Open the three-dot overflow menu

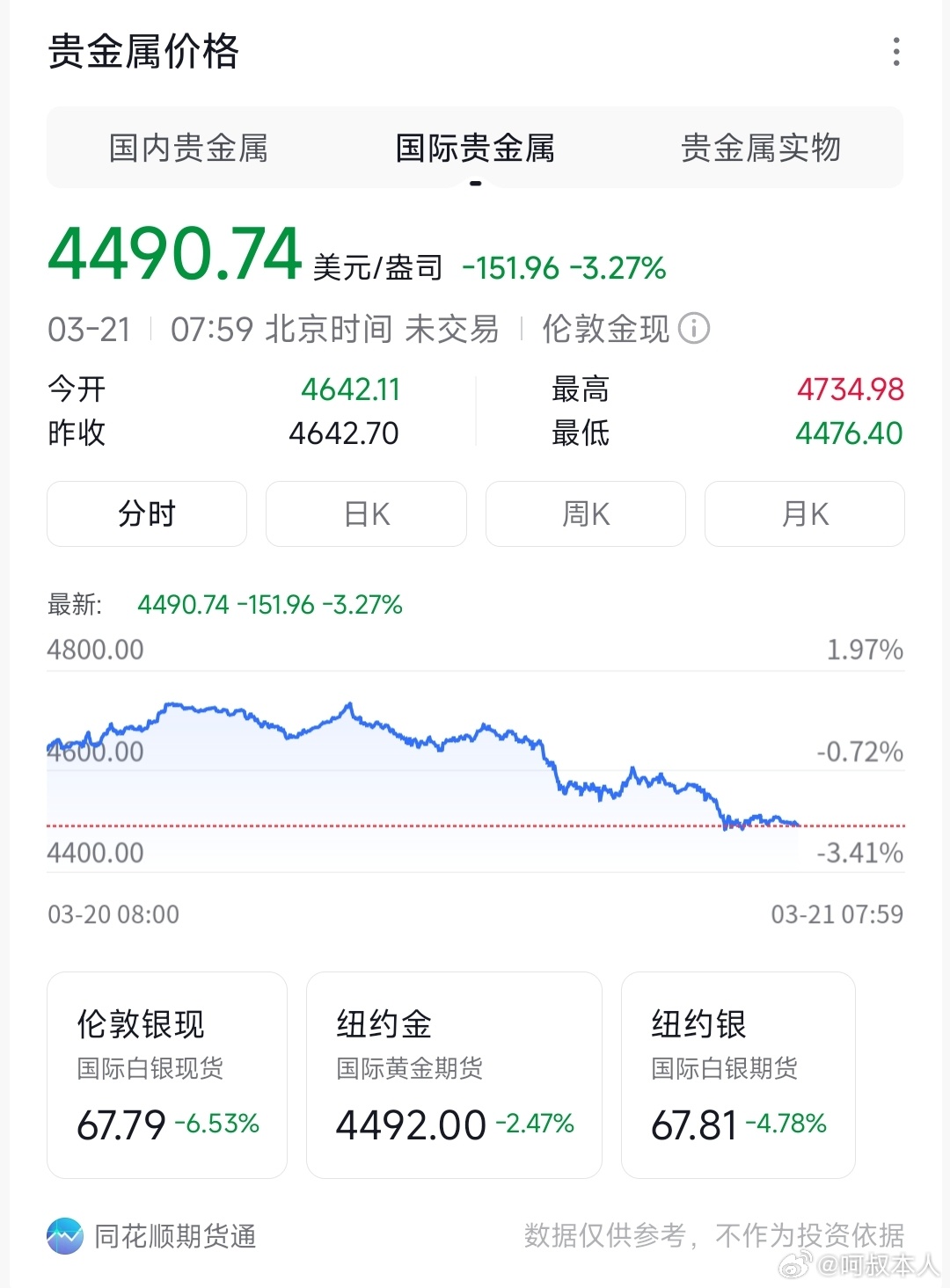[x=895, y=52]
